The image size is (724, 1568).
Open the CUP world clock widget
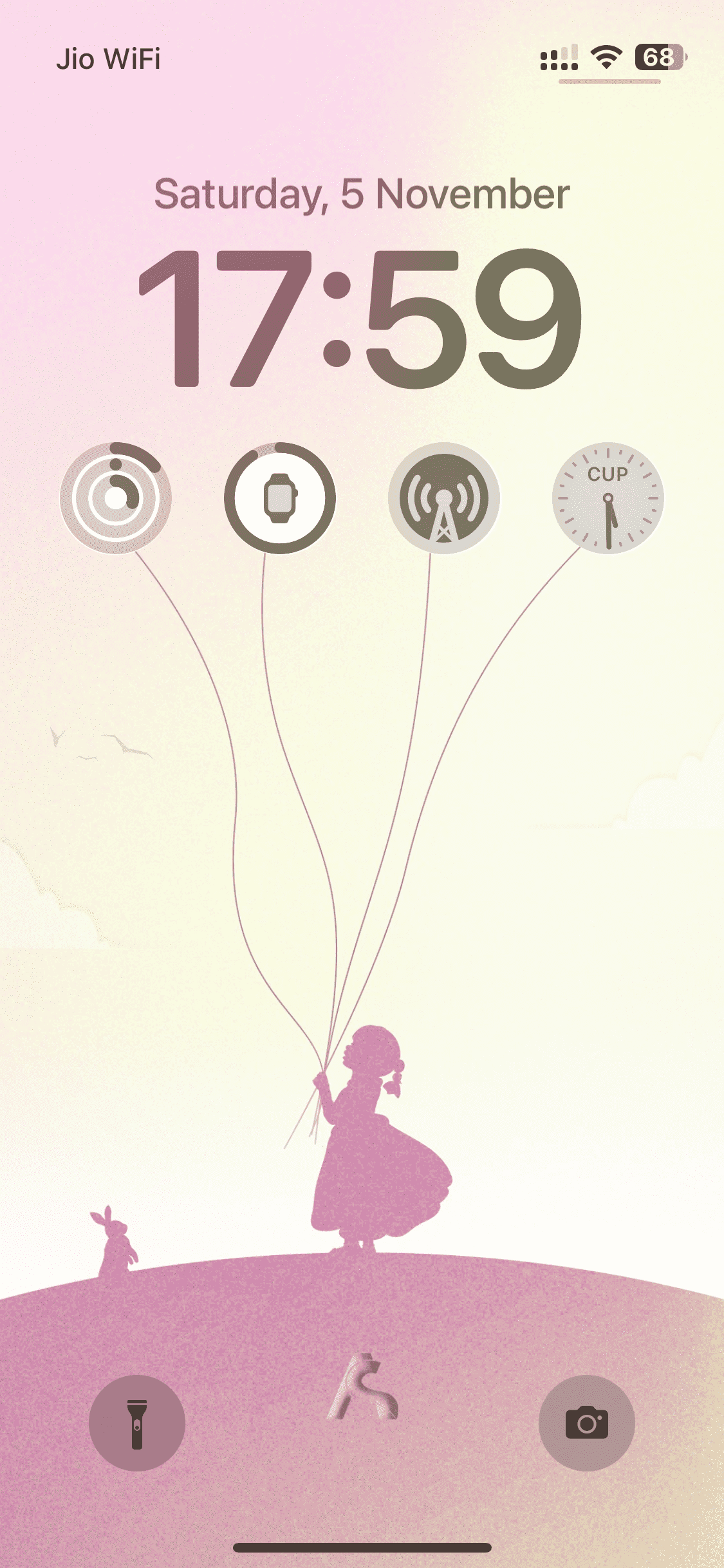click(x=608, y=498)
